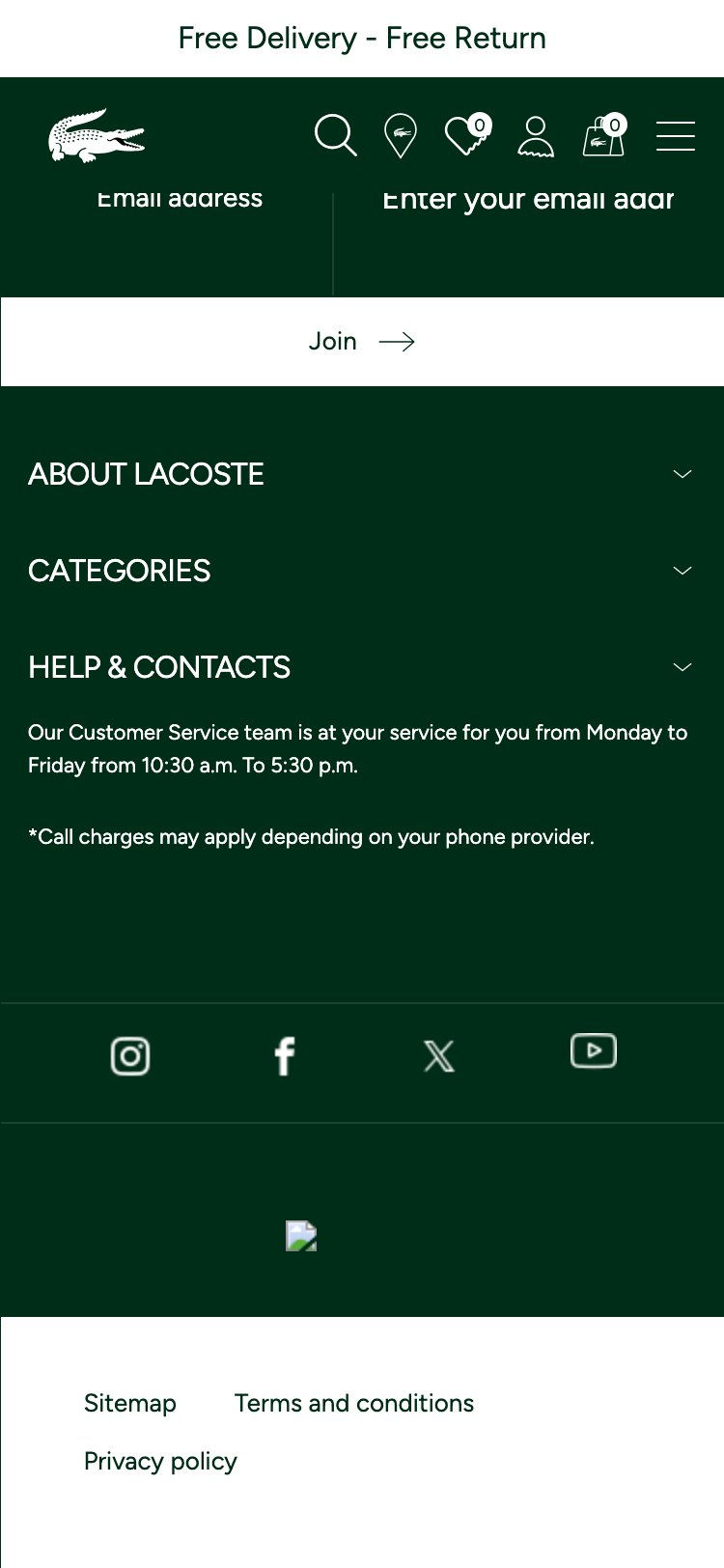Click the store locator pin icon
The width and height of the screenshot is (724, 1568).
tap(401, 136)
